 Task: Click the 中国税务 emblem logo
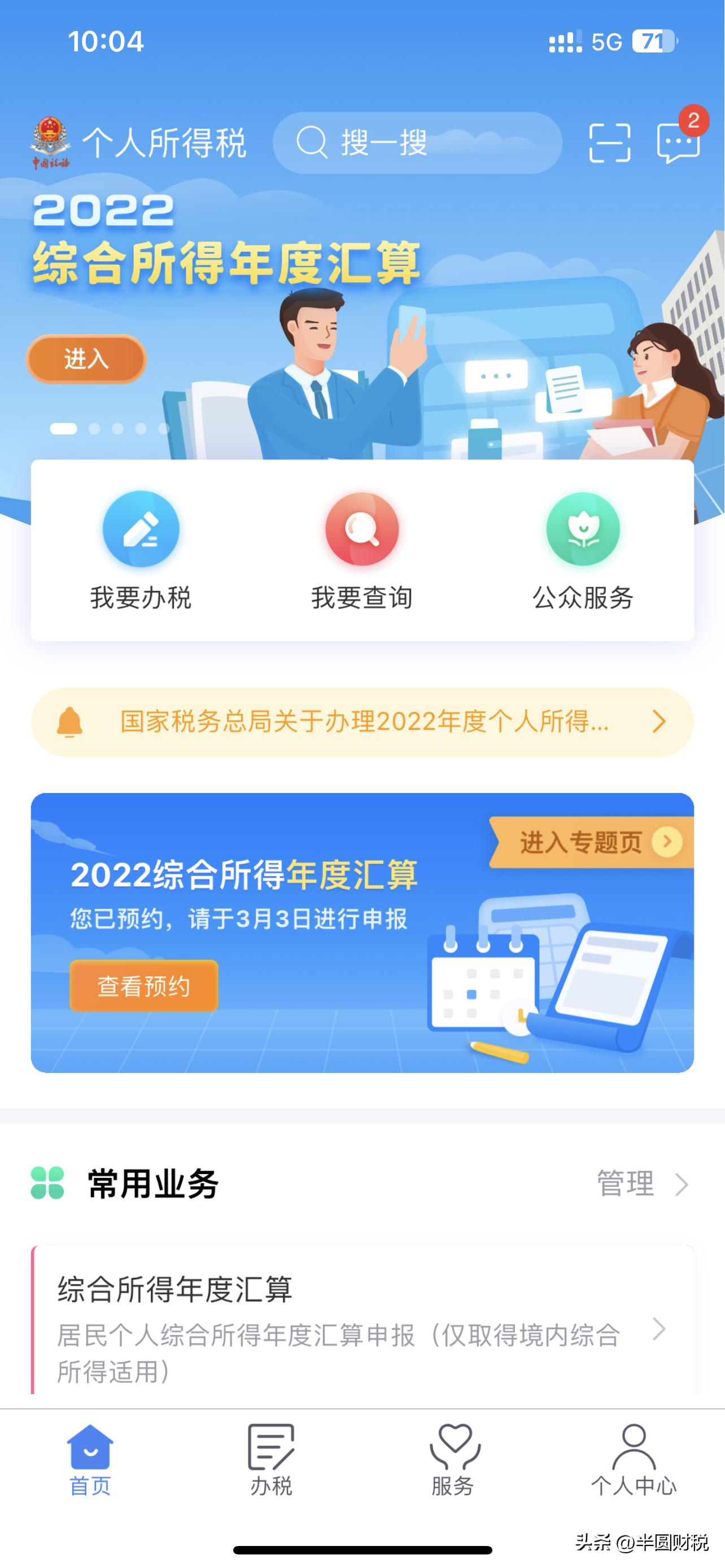click(53, 141)
